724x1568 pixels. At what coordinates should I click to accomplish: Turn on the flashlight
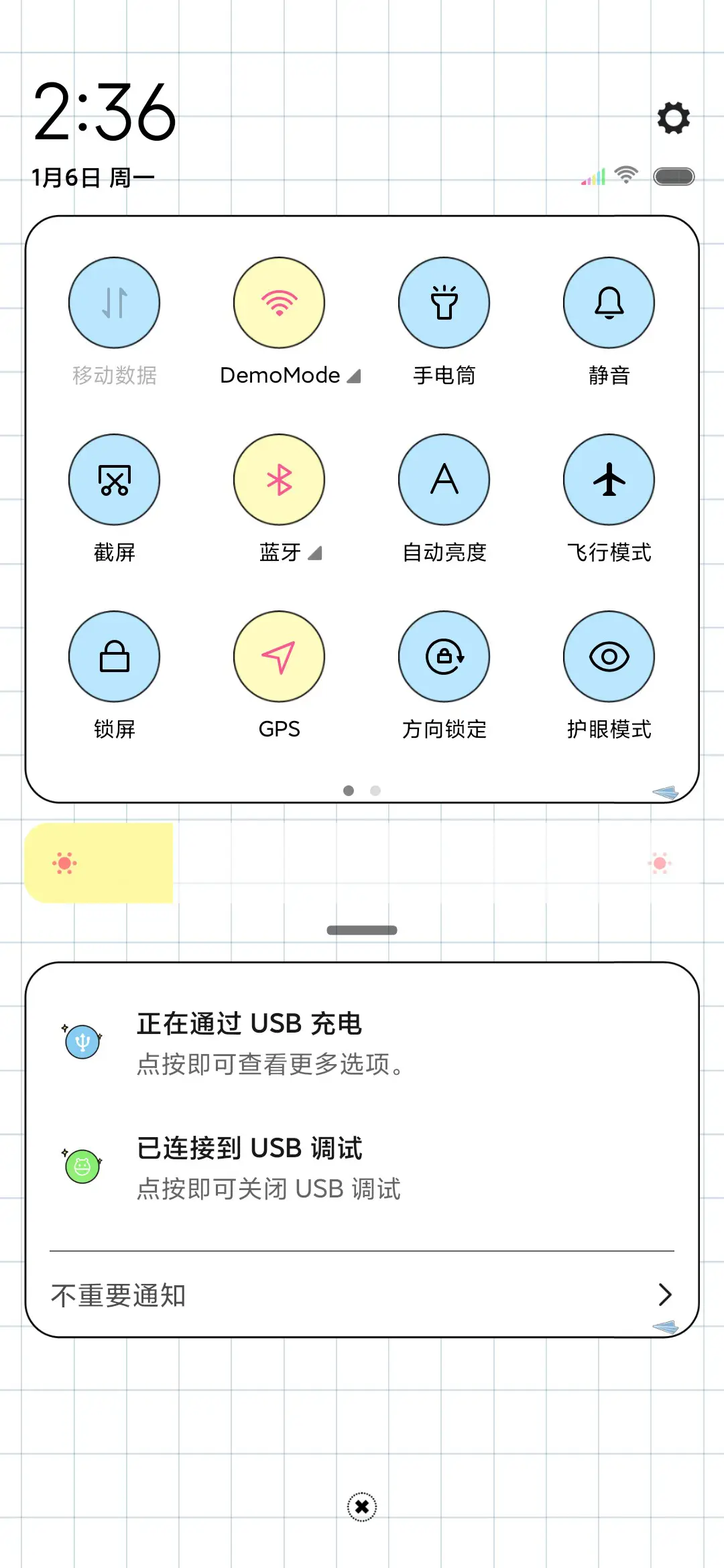444,304
